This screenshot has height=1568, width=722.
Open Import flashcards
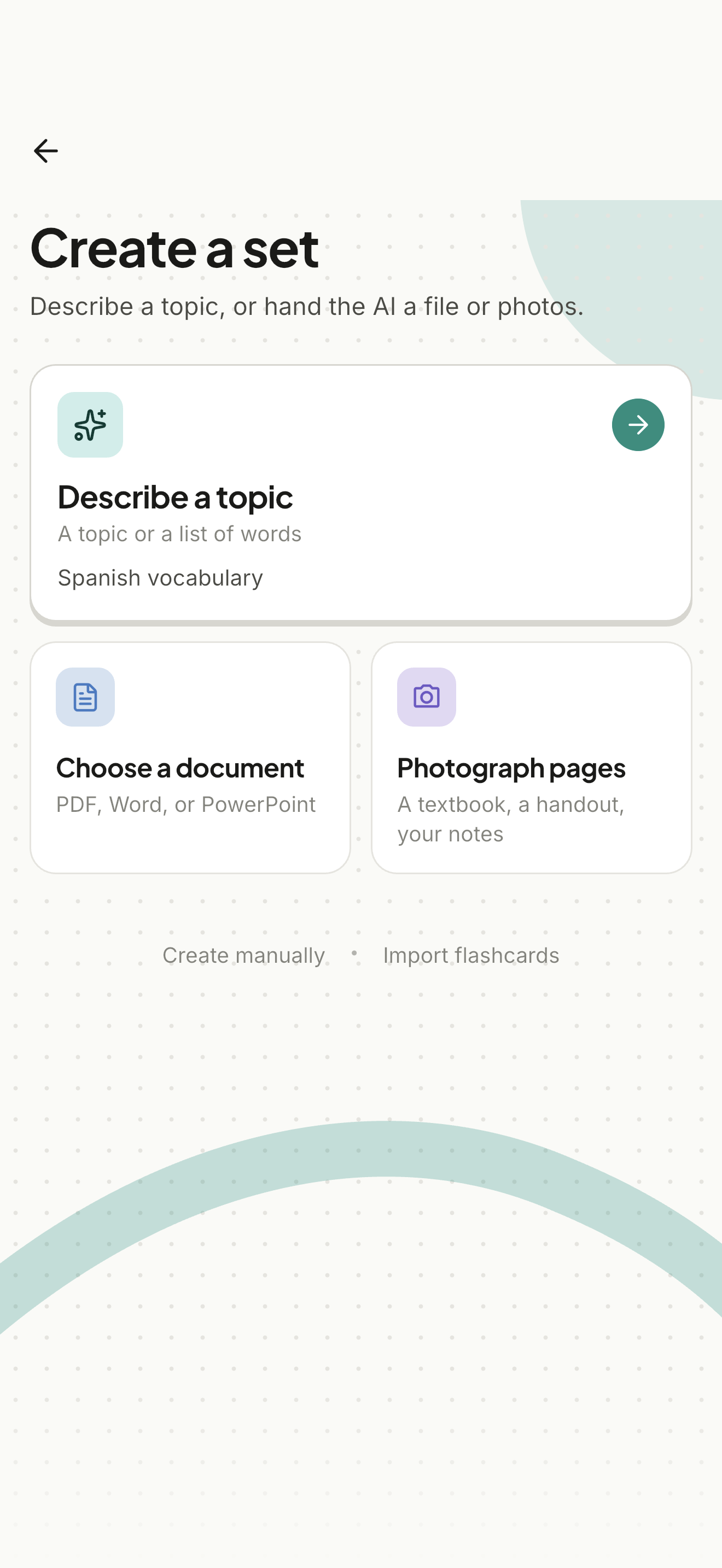471,955
